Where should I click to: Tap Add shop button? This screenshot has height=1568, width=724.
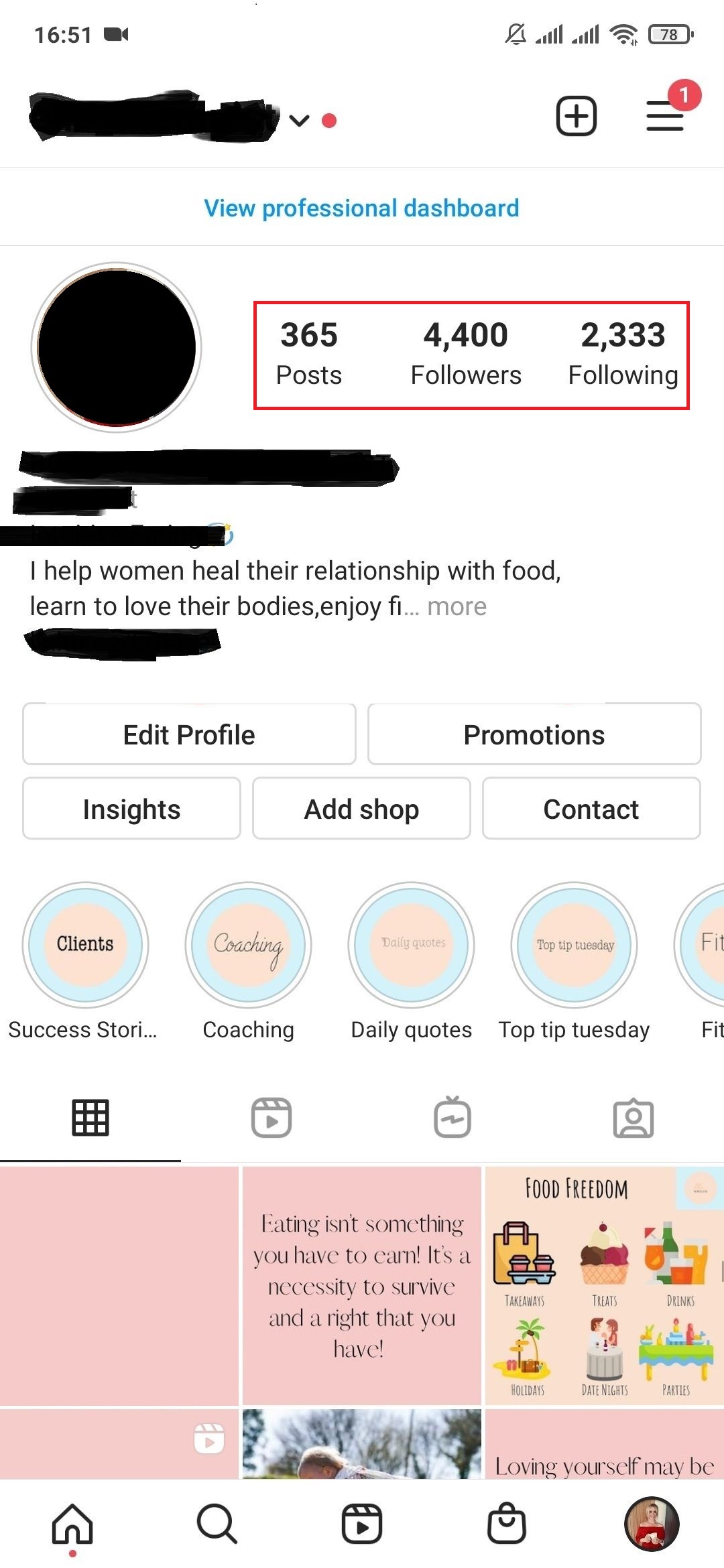[x=361, y=809]
